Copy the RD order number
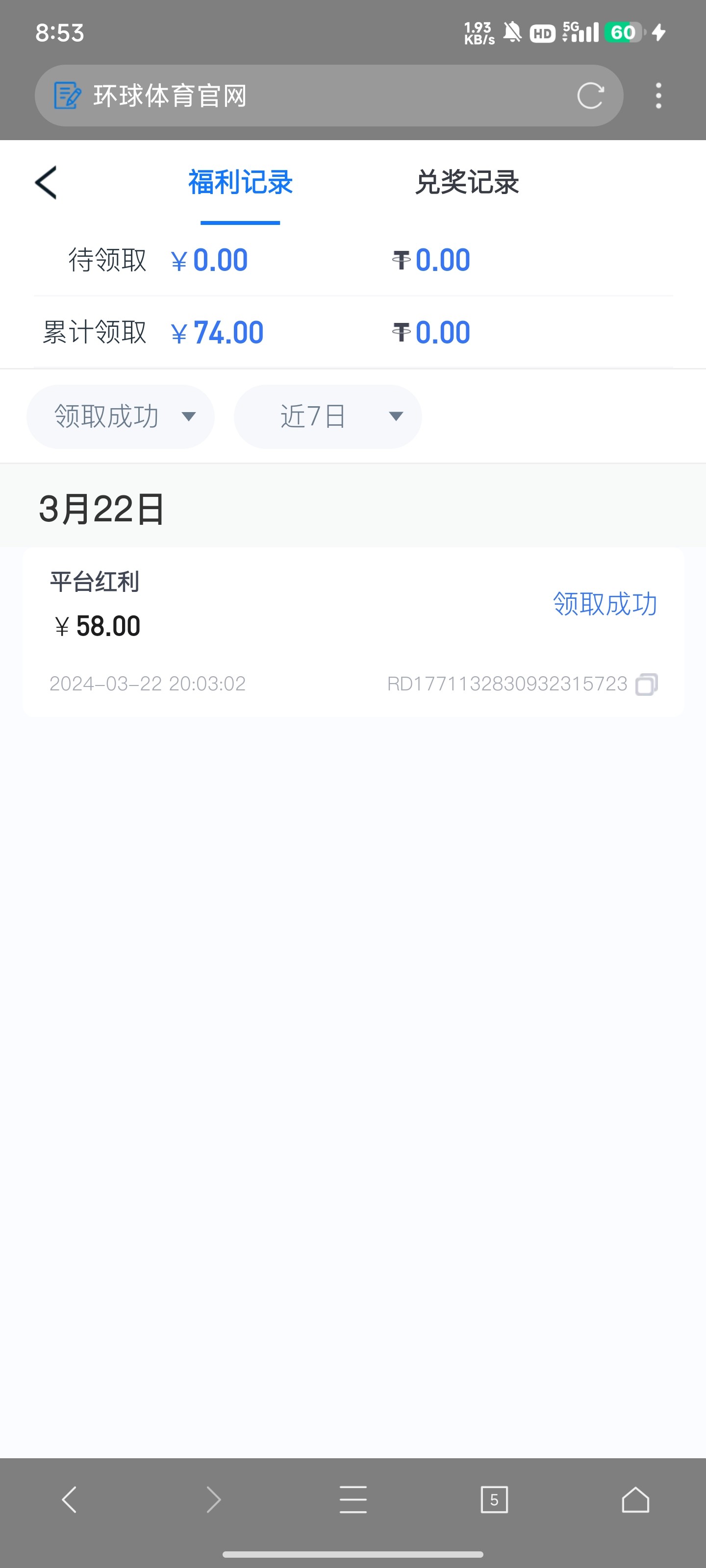This screenshot has height=1568, width=706. click(x=646, y=684)
